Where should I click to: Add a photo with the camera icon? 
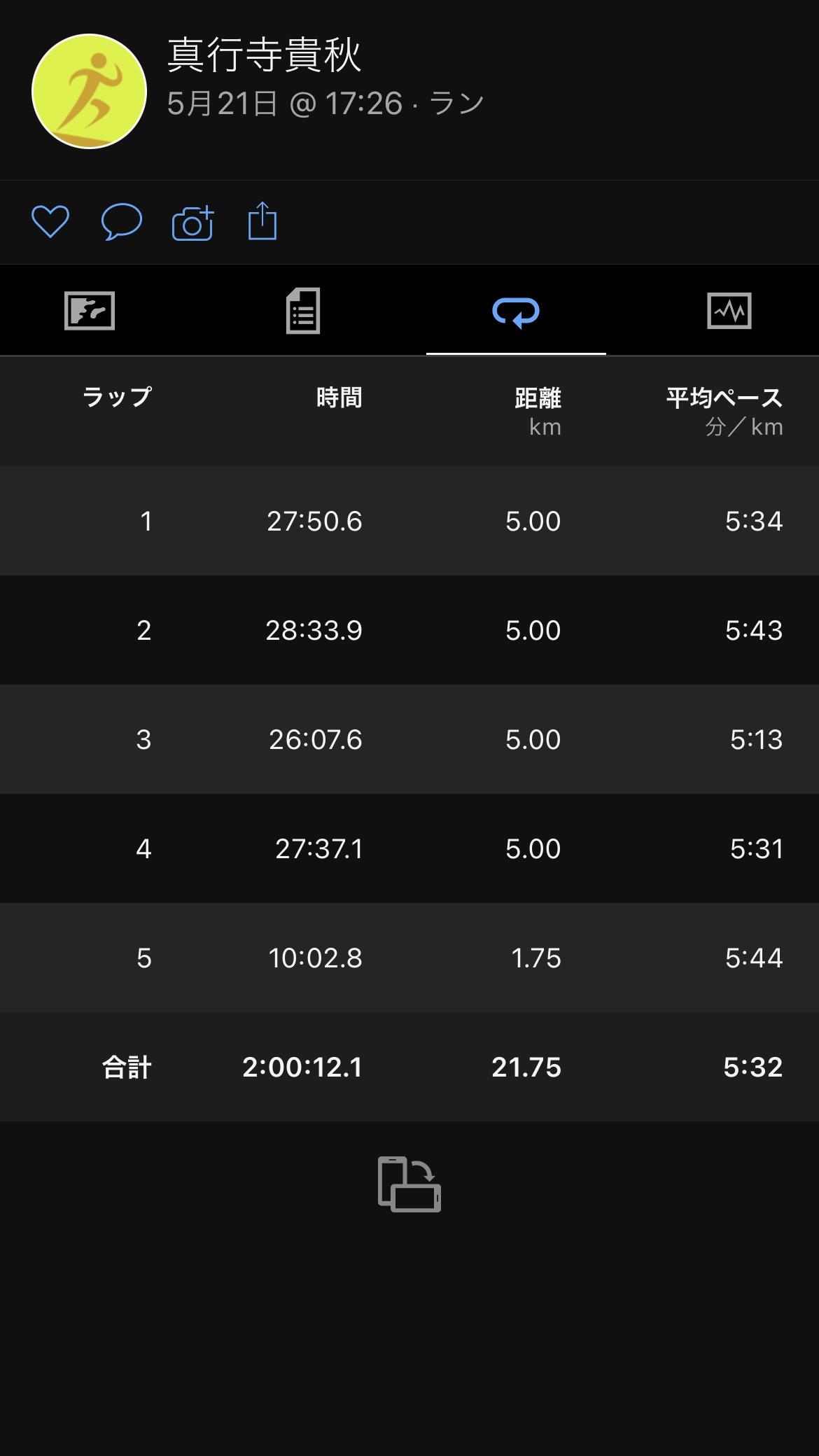192,223
